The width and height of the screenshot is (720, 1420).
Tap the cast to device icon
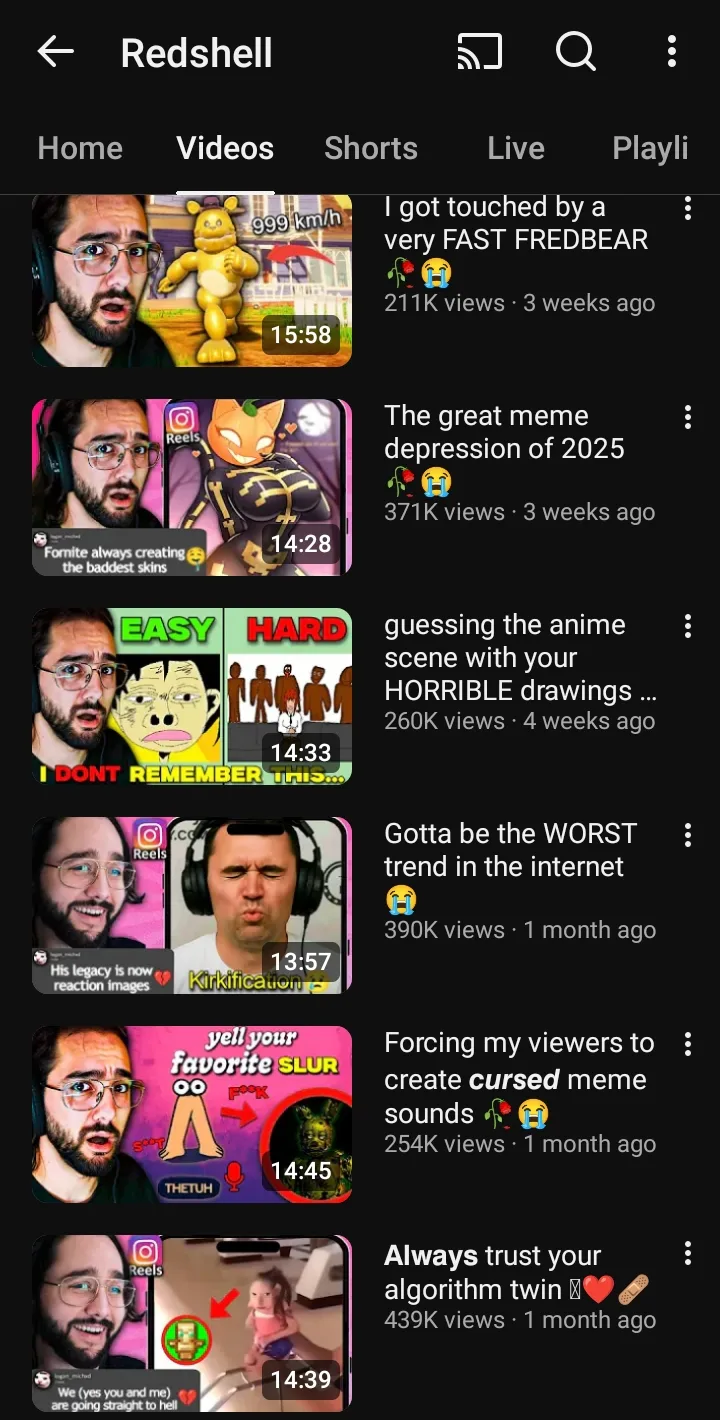(479, 52)
